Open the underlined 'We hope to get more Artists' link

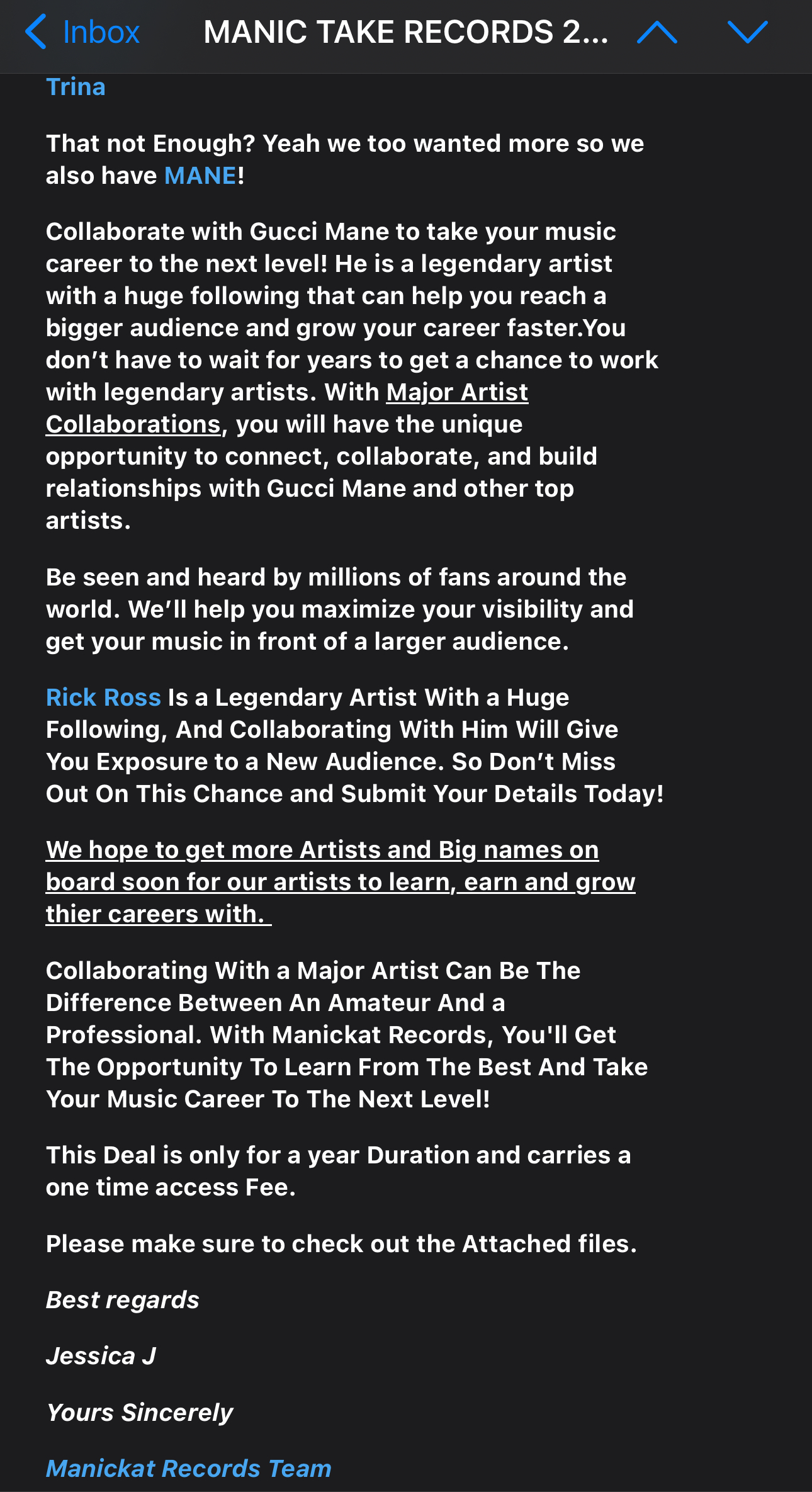pyautogui.click(x=341, y=882)
